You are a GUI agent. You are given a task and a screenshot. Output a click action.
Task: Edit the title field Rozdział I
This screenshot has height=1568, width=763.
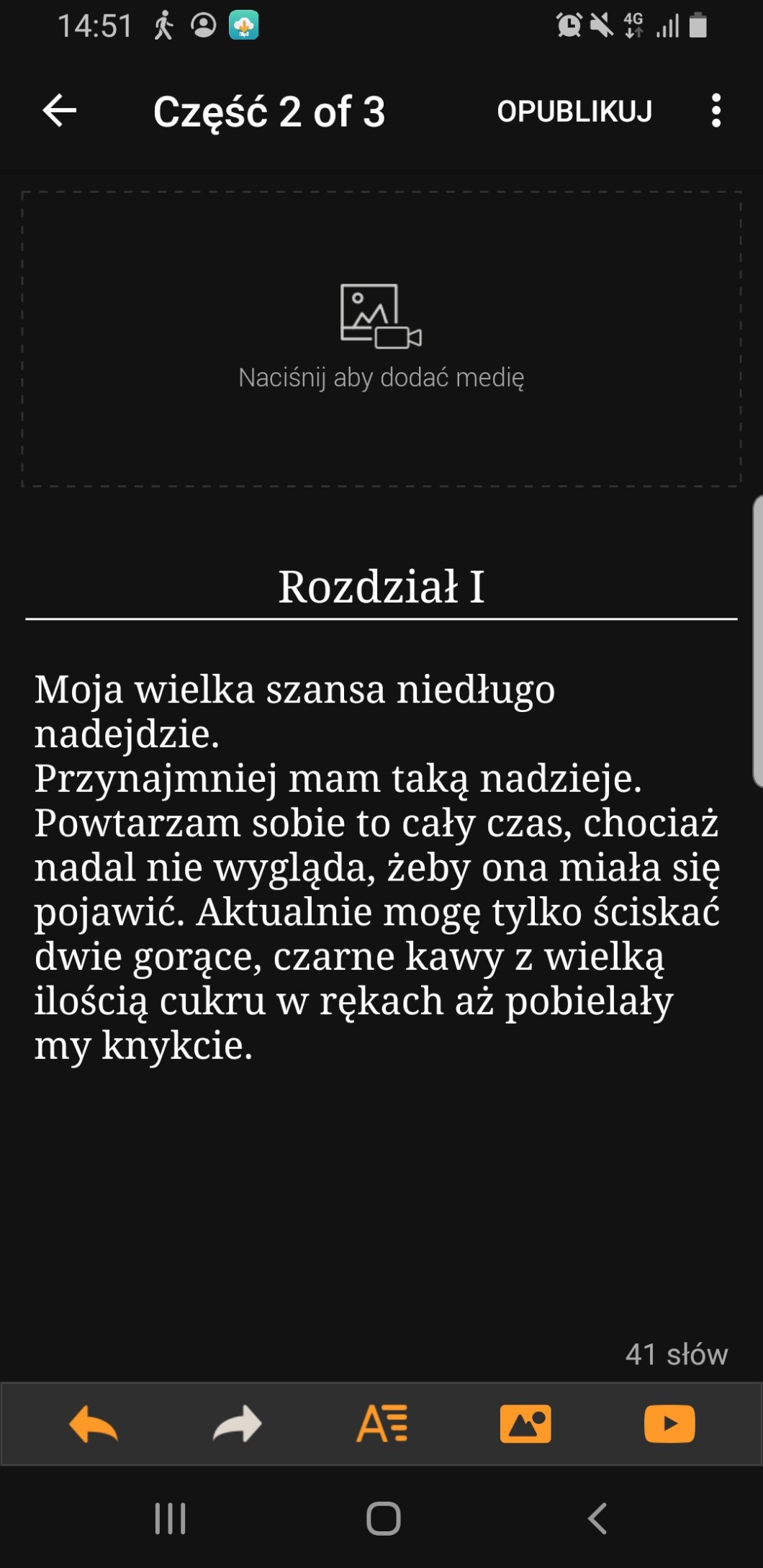click(381, 586)
